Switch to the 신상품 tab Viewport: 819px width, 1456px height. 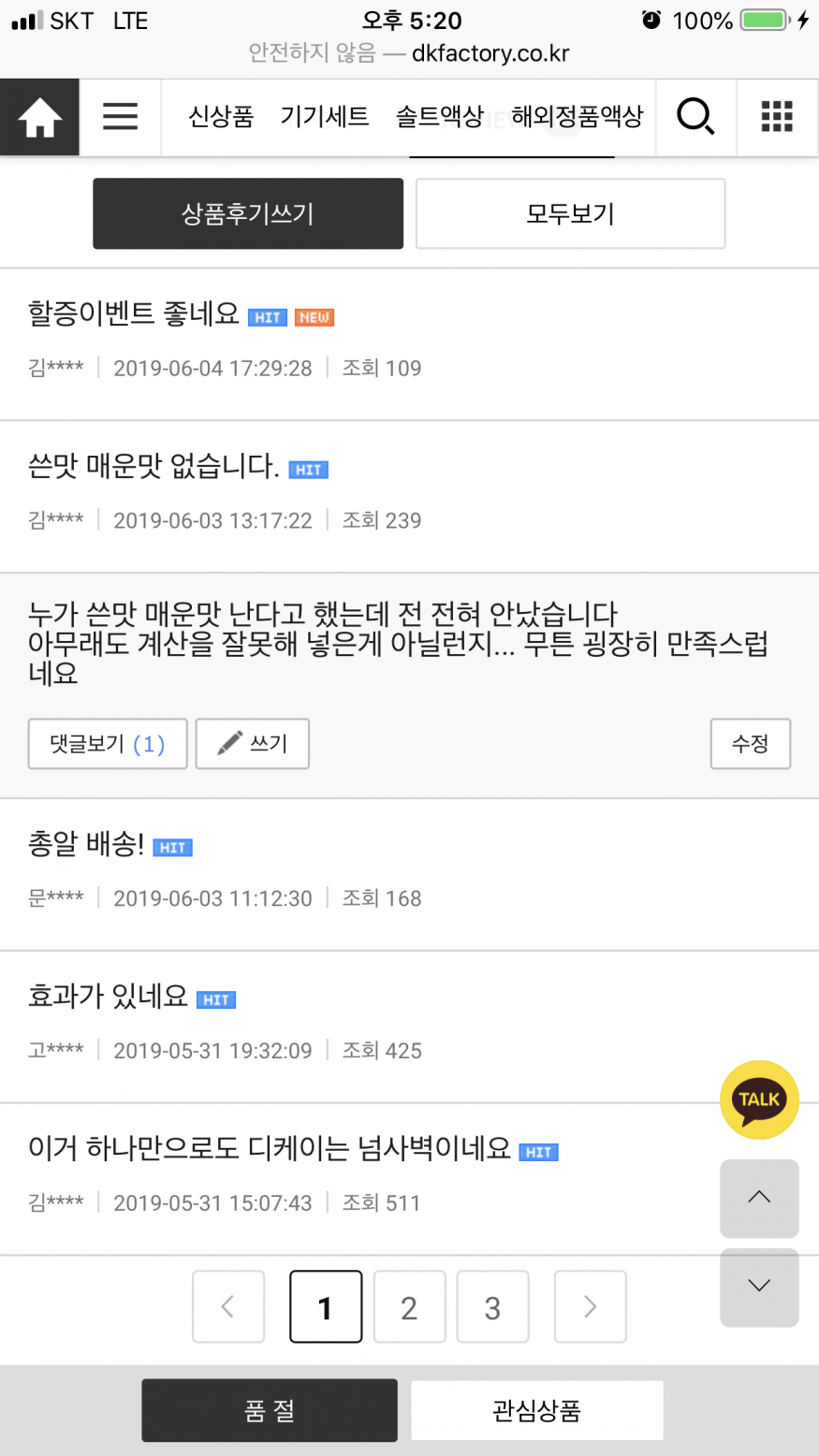click(221, 117)
